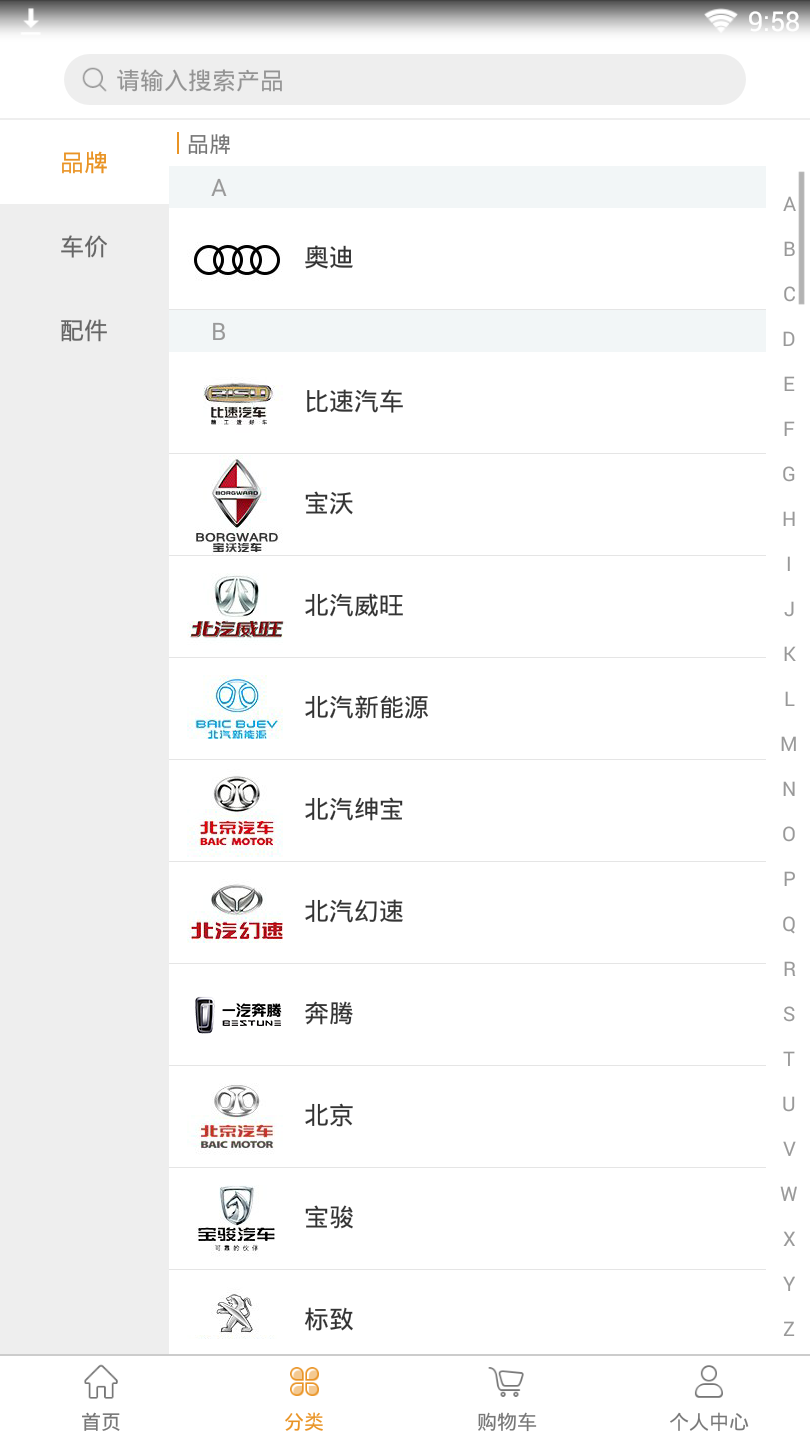Open the 标致 brand

[x=466, y=1318]
